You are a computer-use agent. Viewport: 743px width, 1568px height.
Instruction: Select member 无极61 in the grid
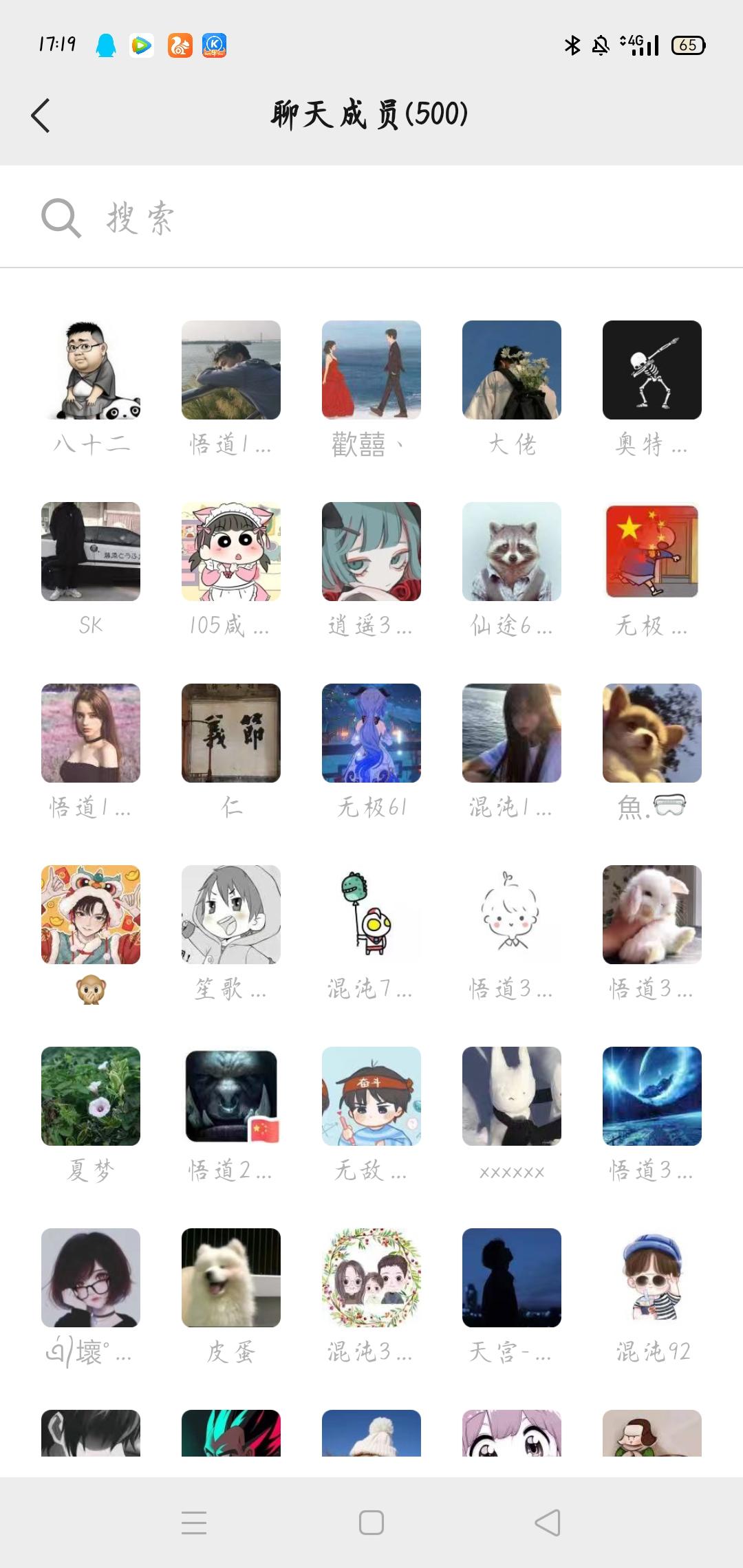pyautogui.click(x=371, y=732)
